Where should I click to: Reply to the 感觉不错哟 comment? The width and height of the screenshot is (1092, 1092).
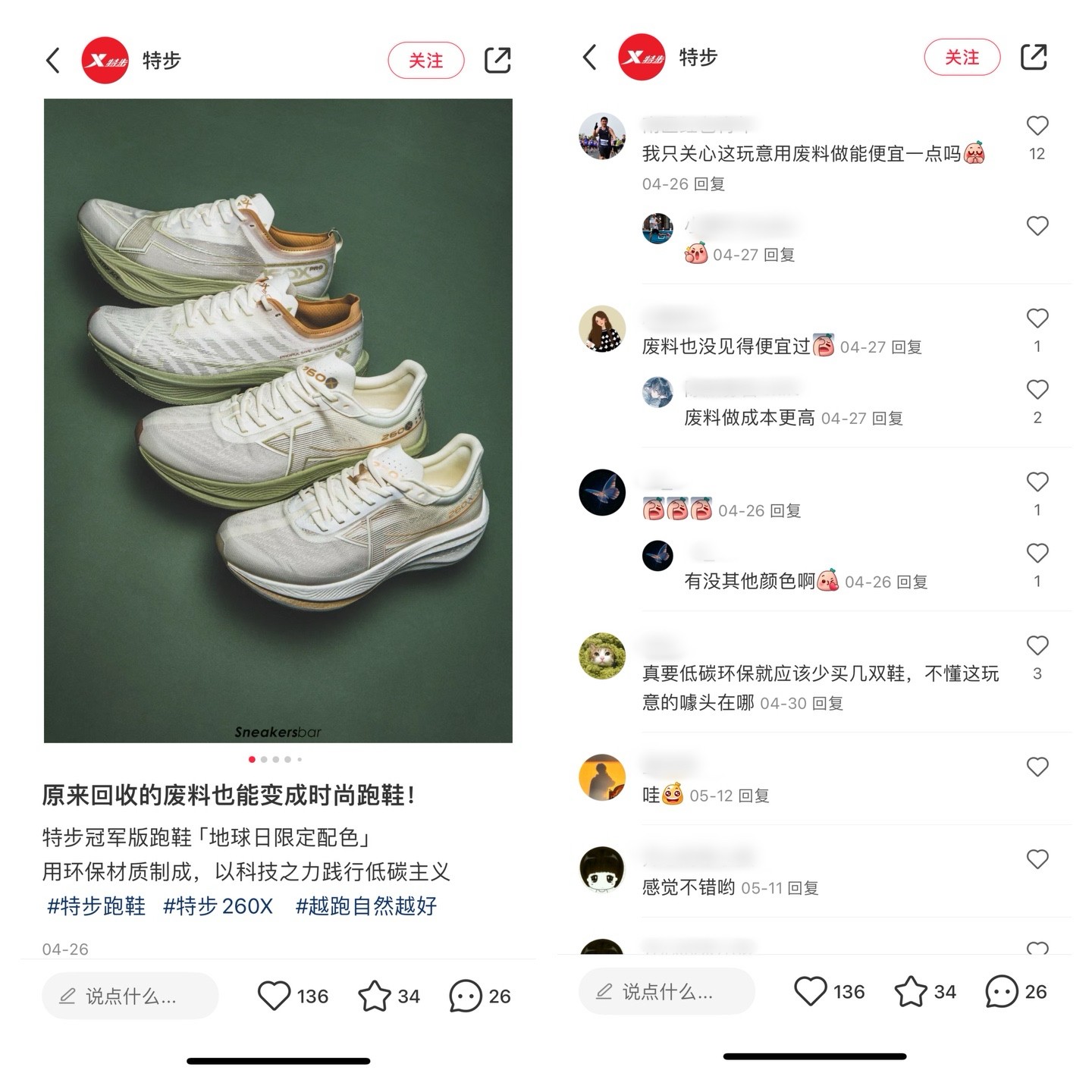click(x=803, y=888)
